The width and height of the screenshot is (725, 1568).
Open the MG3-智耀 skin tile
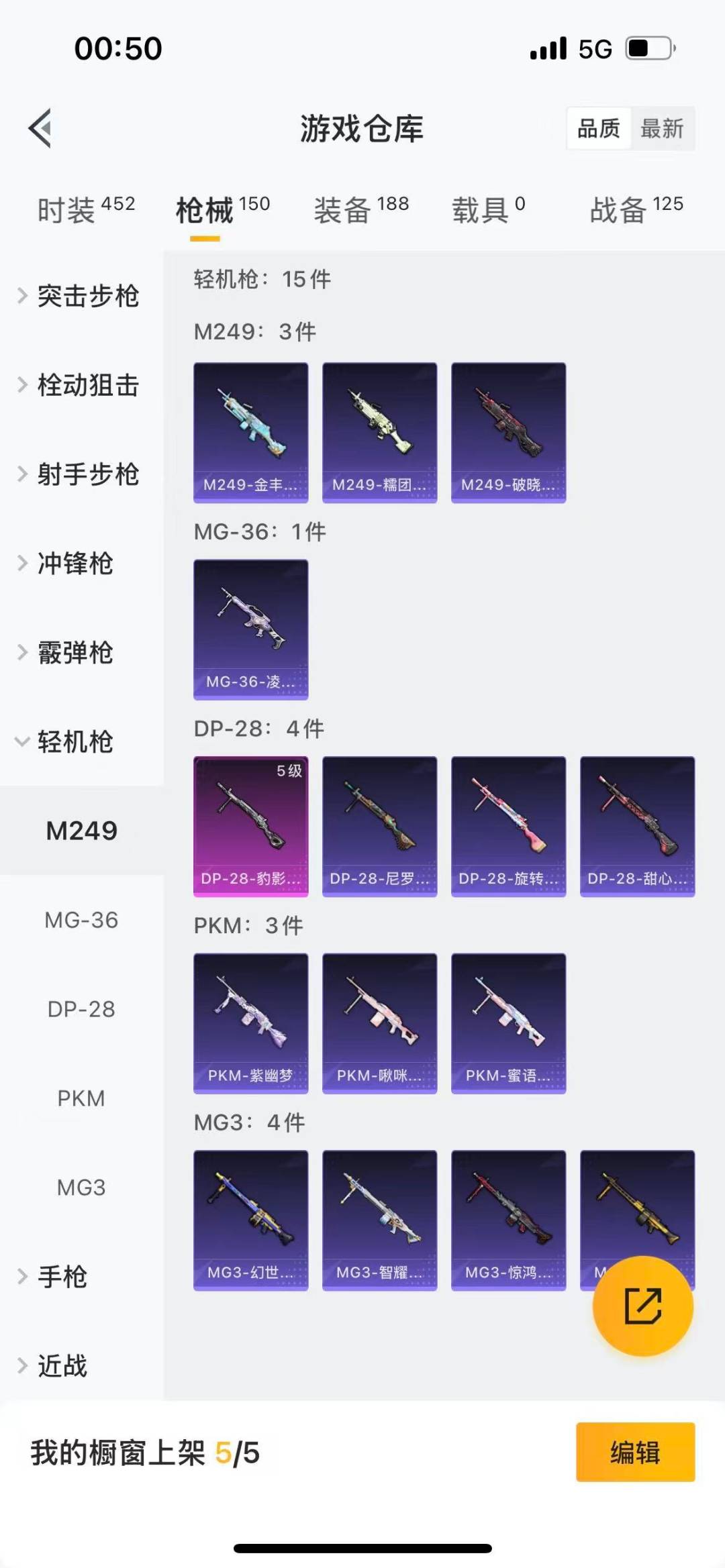380,1220
